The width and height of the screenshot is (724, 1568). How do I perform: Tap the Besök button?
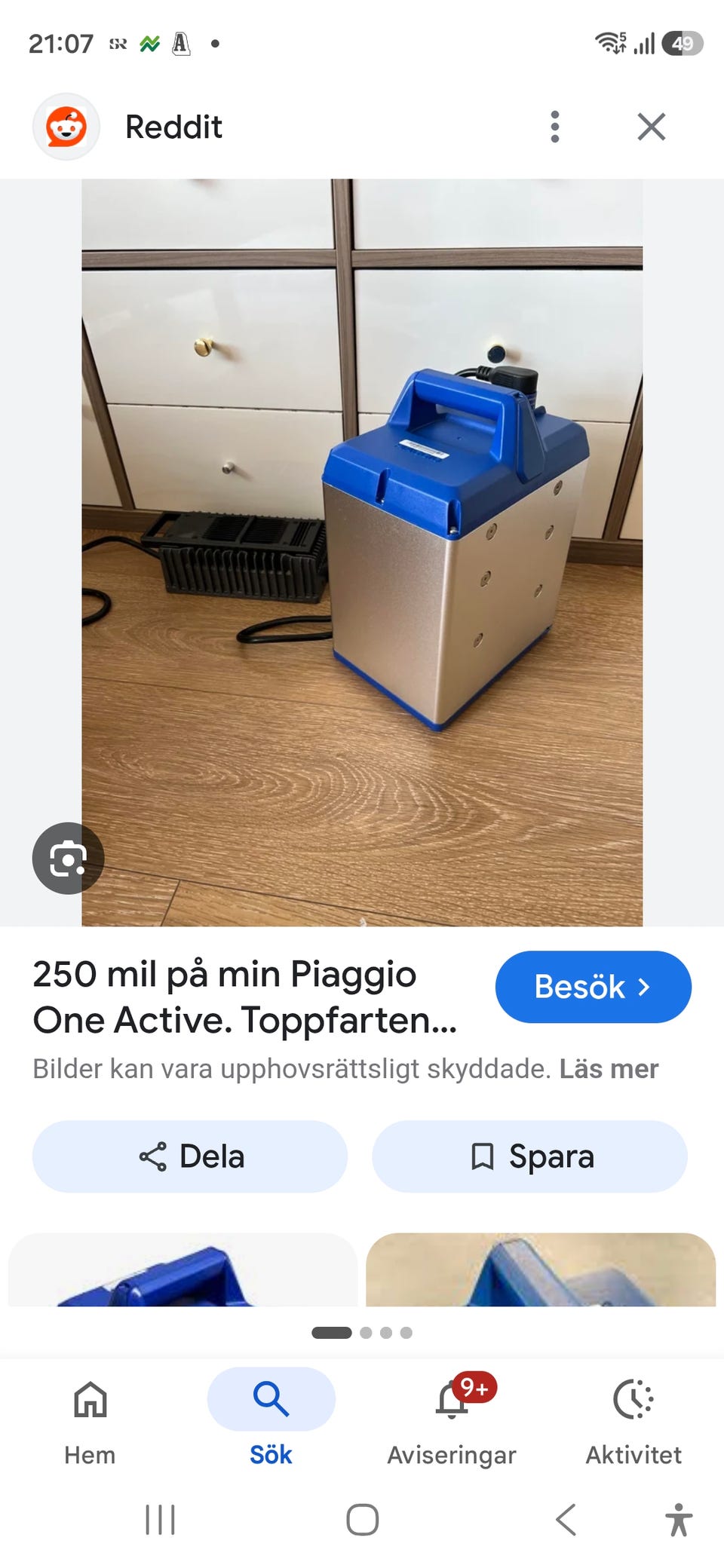coord(593,987)
